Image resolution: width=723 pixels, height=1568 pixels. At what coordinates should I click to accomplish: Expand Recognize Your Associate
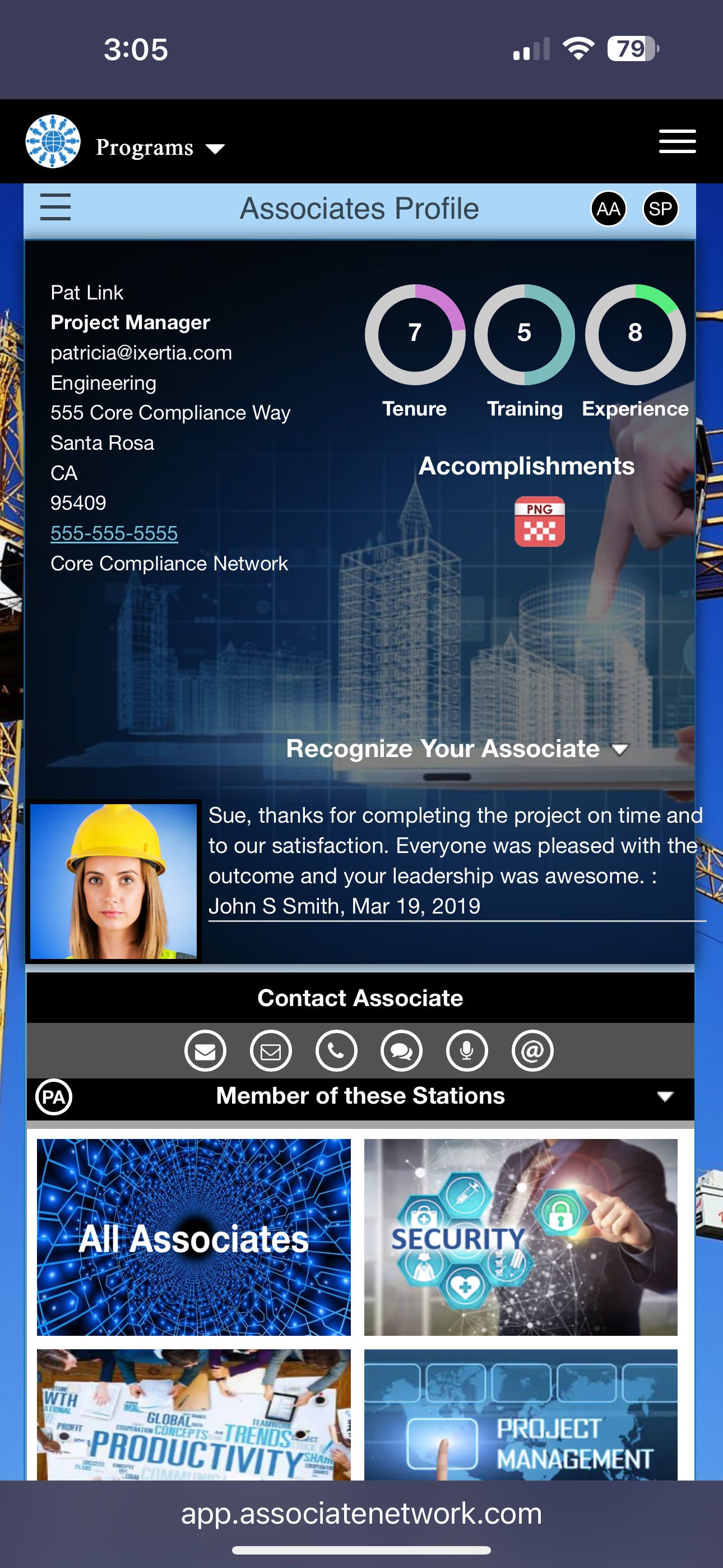pyautogui.click(x=456, y=749)
